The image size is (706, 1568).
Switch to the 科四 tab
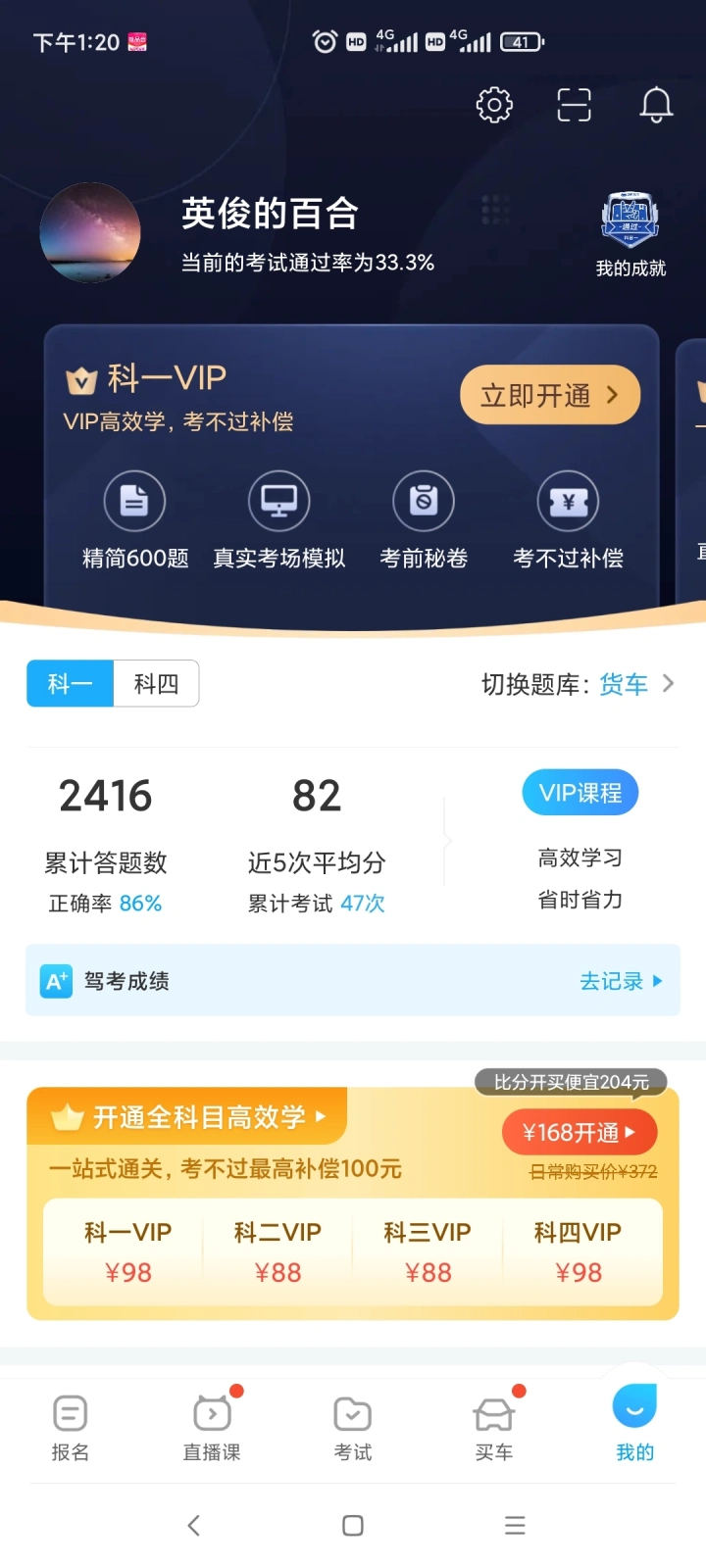click(x=156, y=683)
